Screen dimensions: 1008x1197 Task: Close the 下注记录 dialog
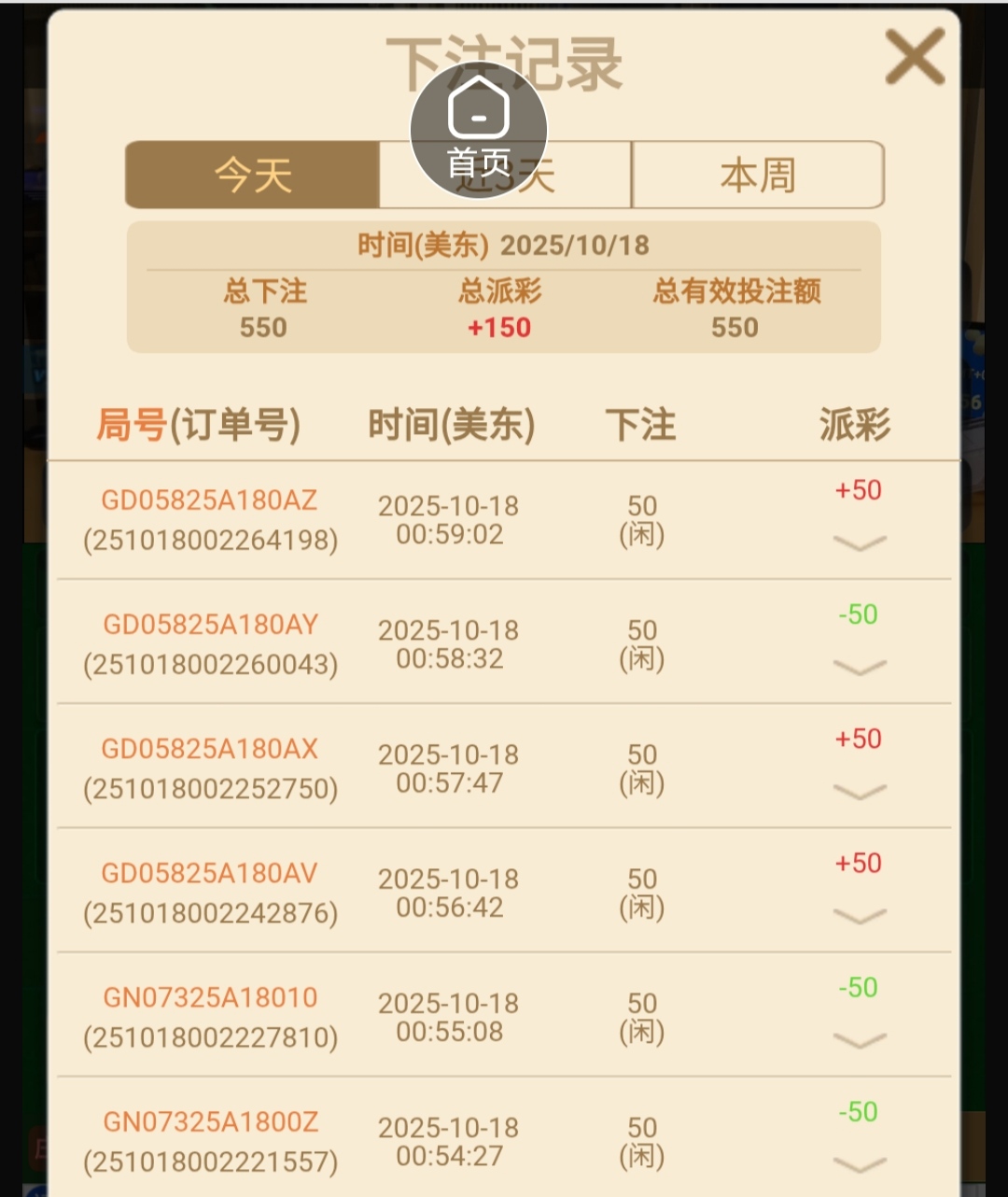click(915, 58)
